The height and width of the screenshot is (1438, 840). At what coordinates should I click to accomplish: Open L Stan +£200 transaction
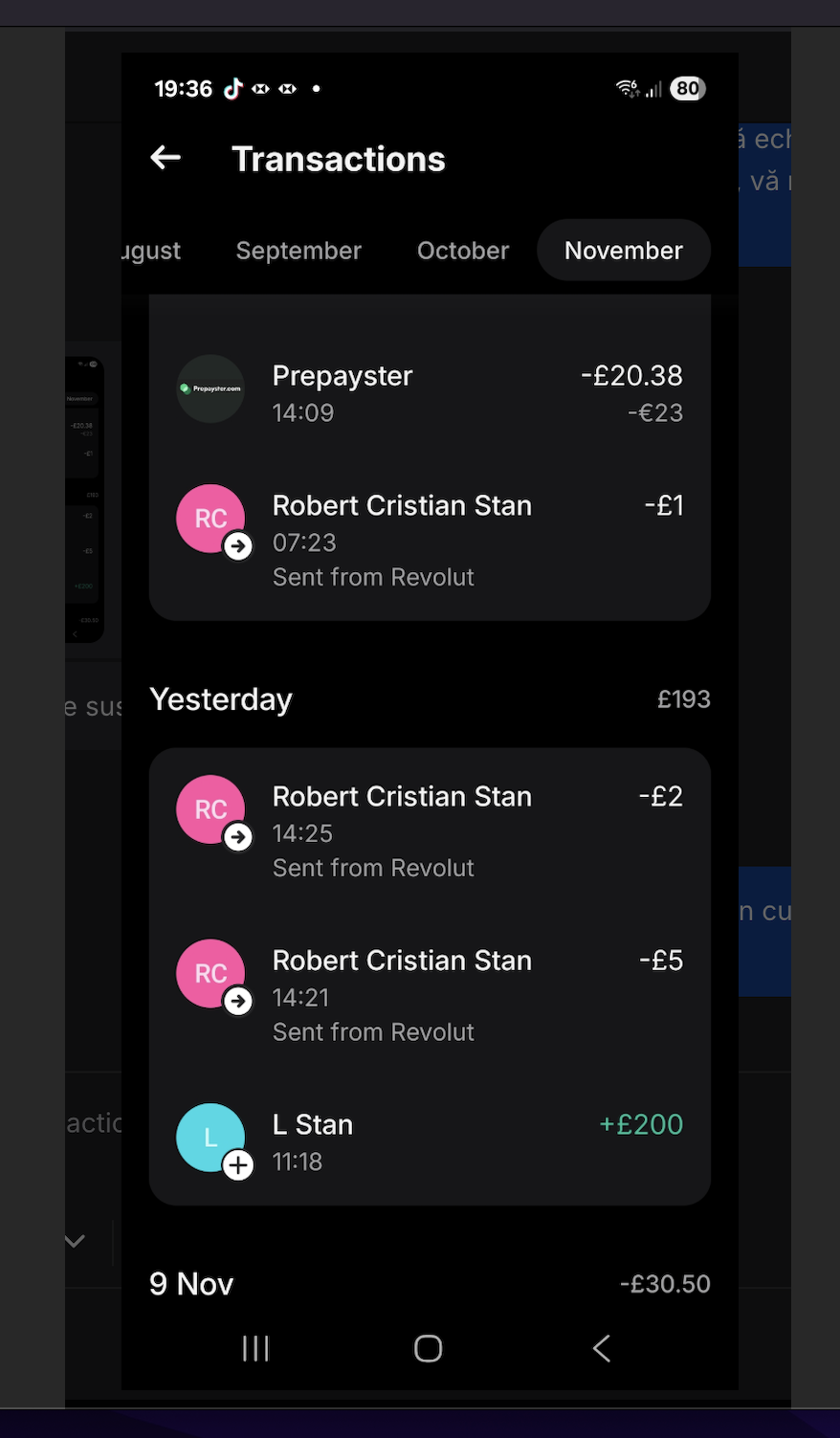point(429,1140)
